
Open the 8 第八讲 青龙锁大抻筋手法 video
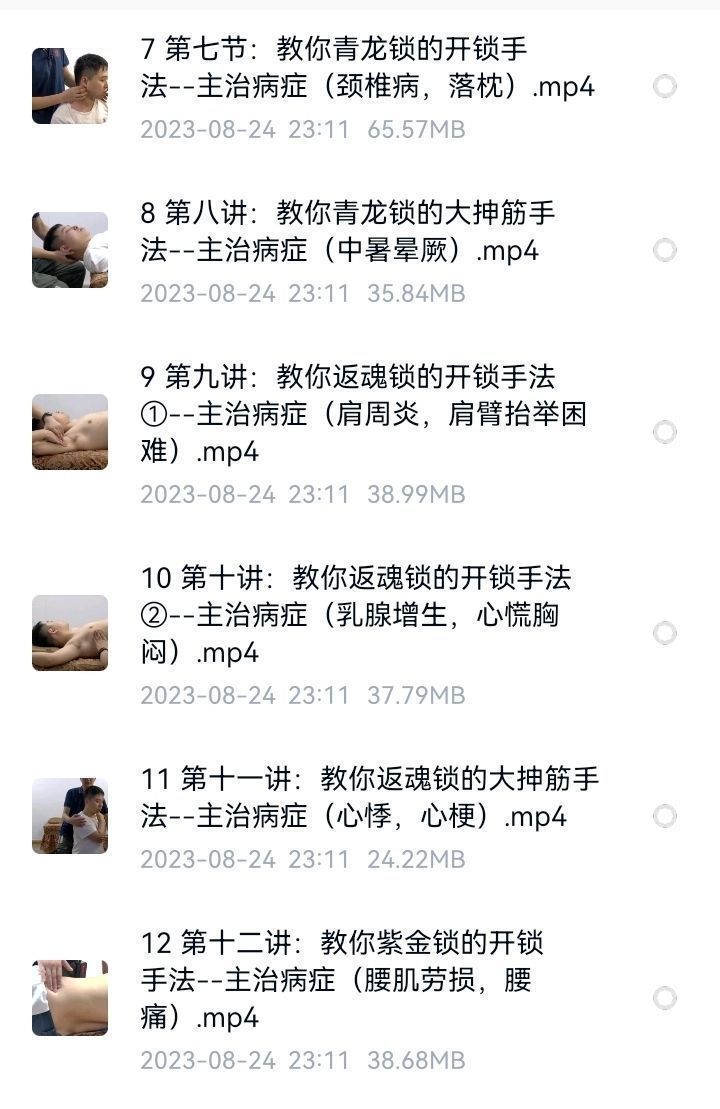coord(347,231)
